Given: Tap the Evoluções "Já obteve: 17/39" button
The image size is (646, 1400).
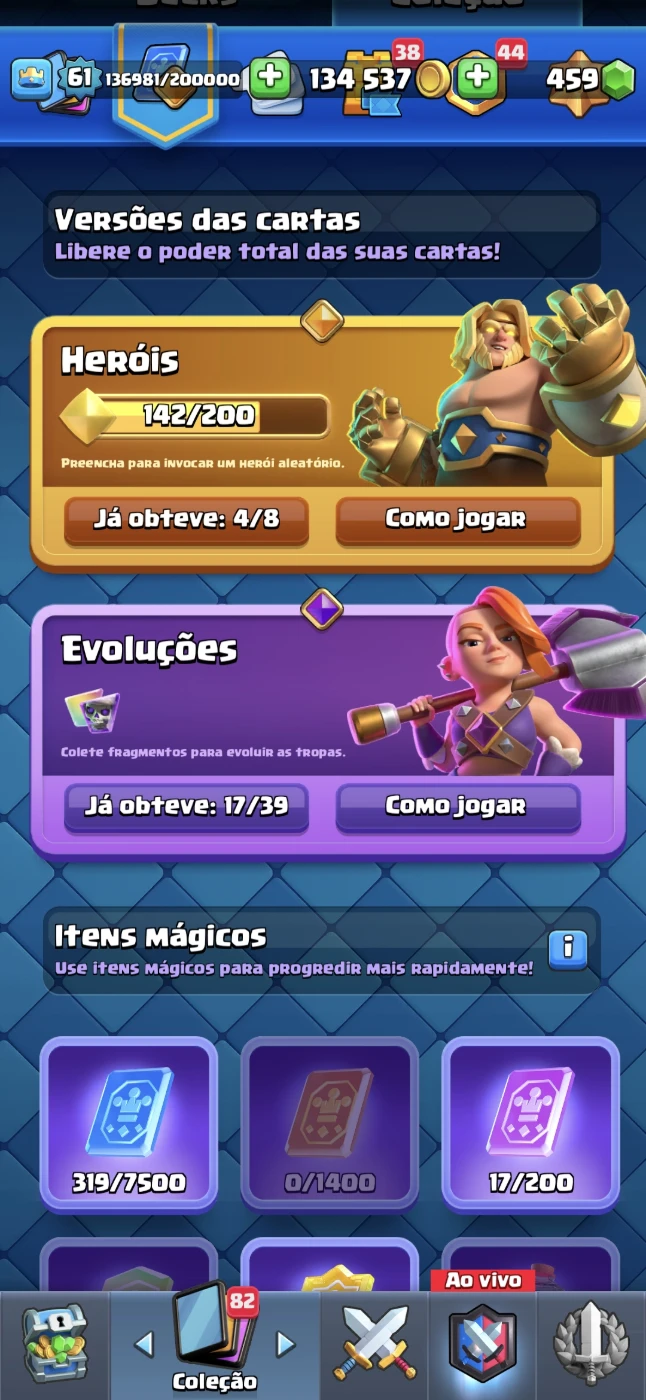Looking at the screenshot, I should click(x=186, y=806).
